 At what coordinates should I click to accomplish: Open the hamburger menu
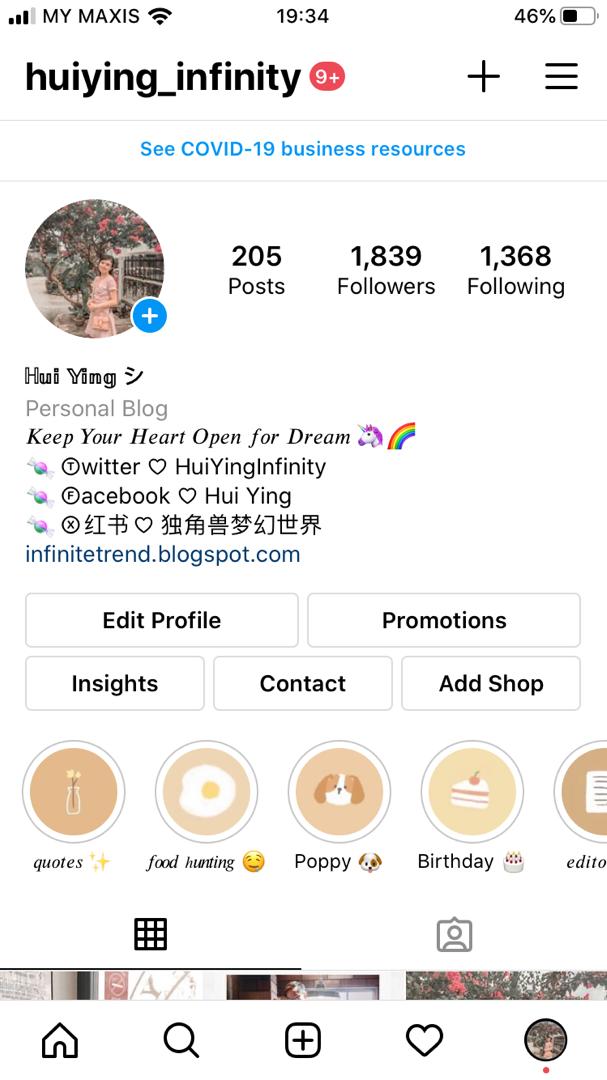[x=561, y=76]
